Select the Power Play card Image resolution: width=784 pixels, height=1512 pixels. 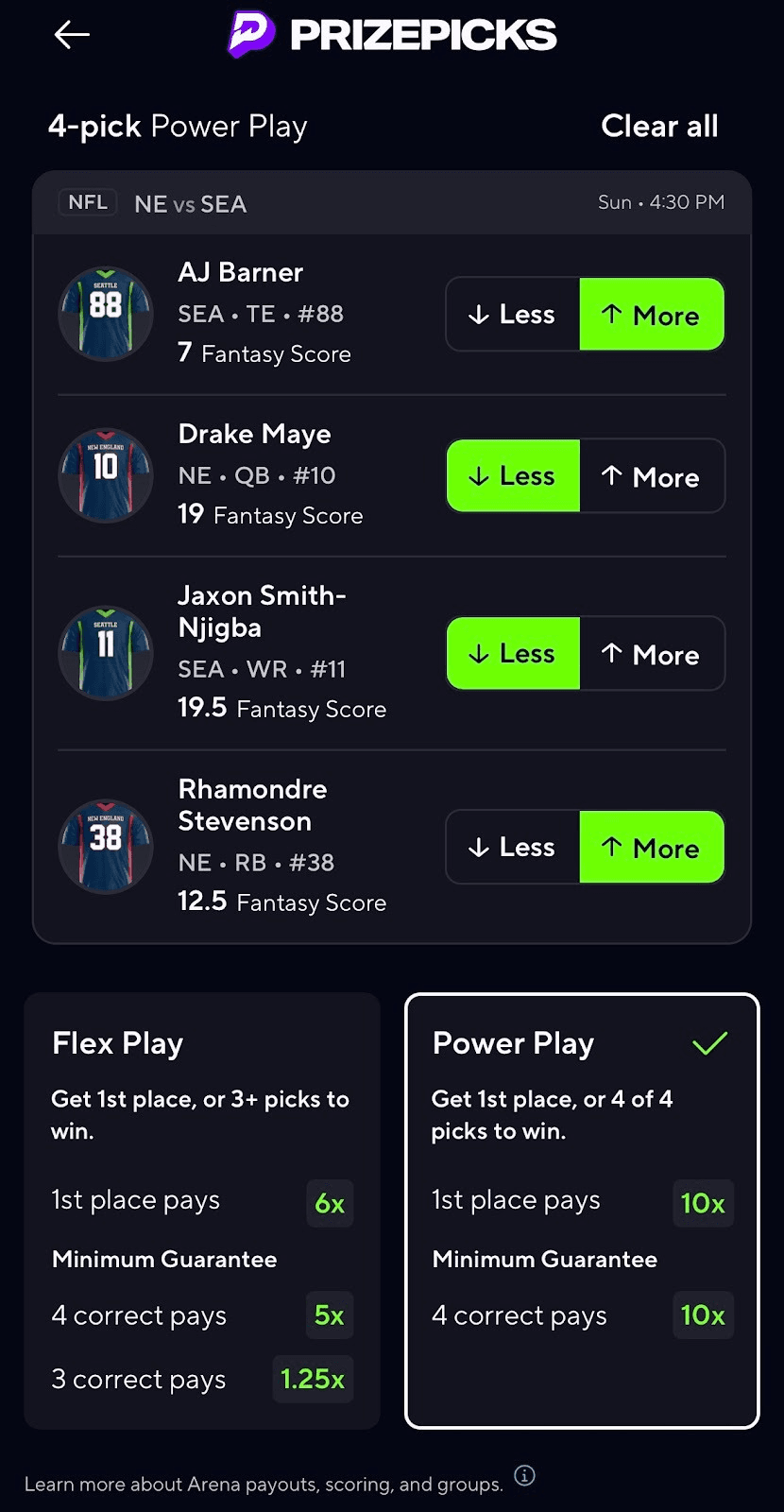click(582, 1210)
